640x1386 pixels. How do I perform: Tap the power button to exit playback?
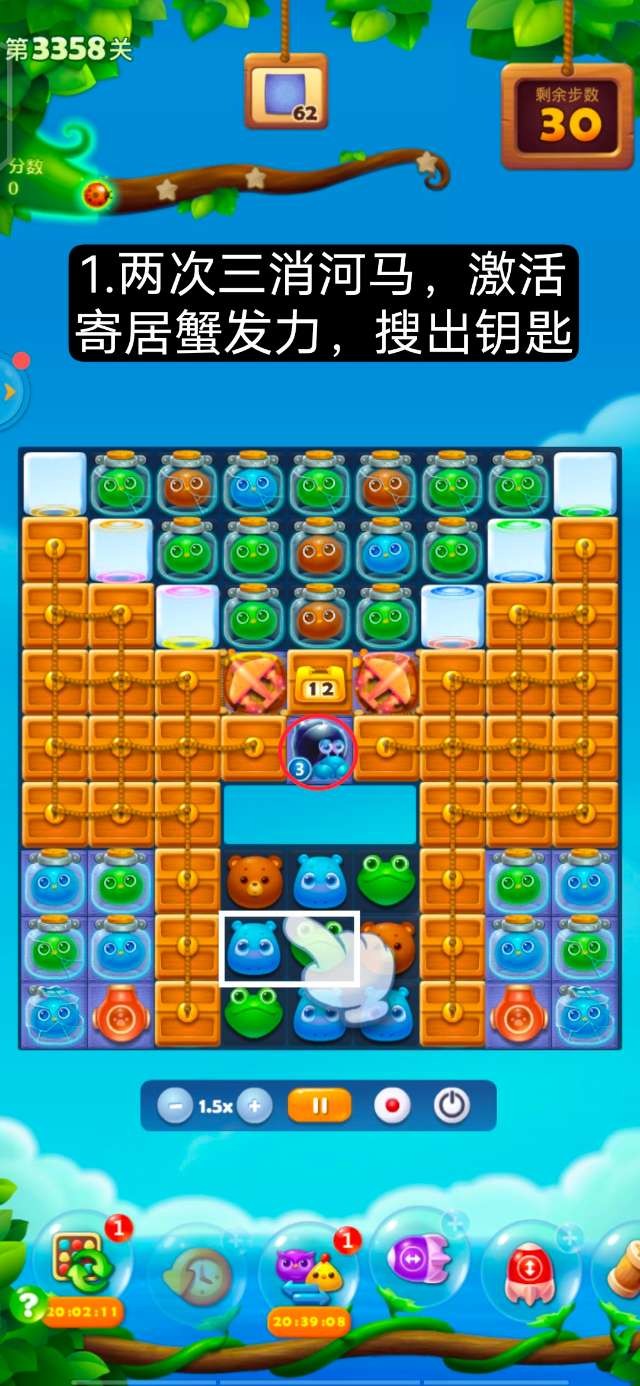(x=452, y=1106)
